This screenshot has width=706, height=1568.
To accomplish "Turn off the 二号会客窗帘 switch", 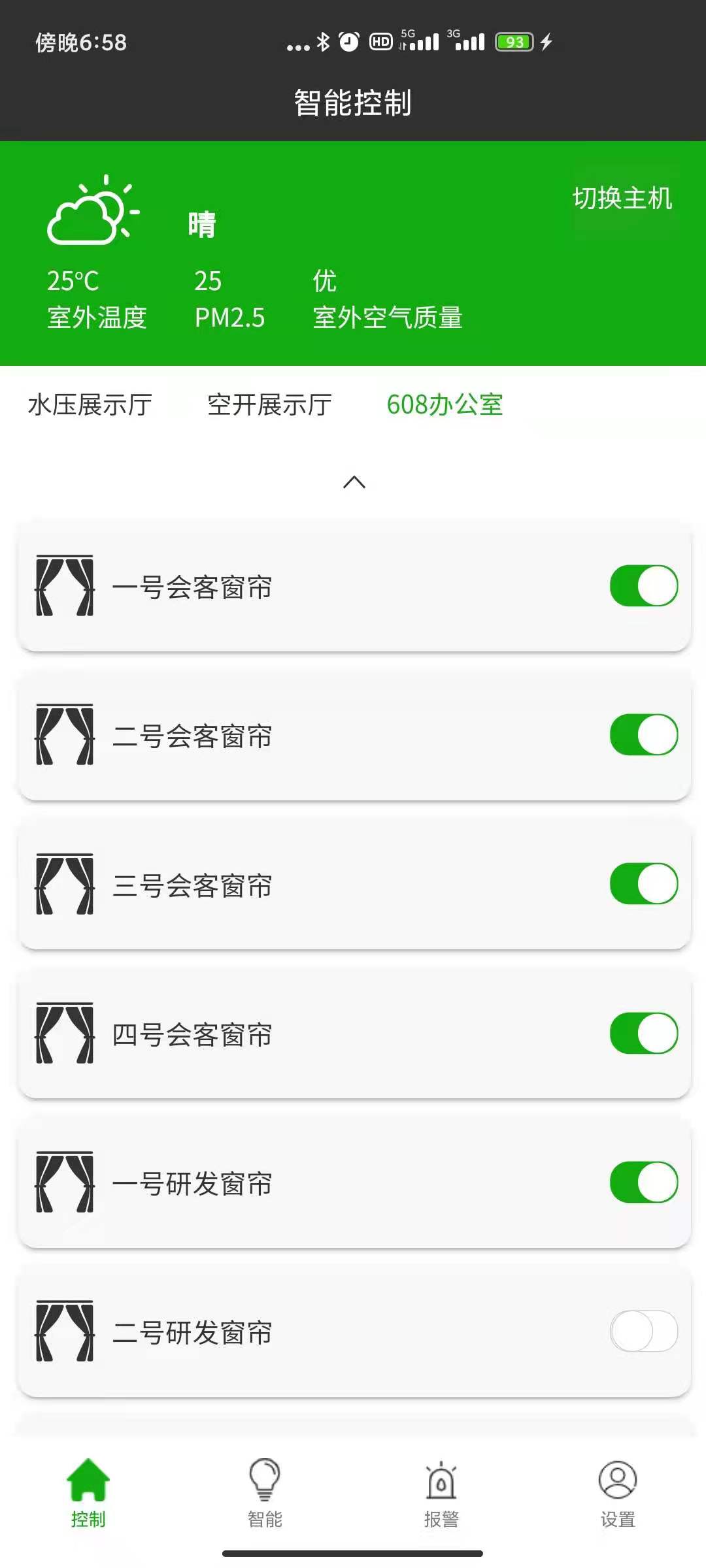I will click(643, 735).
